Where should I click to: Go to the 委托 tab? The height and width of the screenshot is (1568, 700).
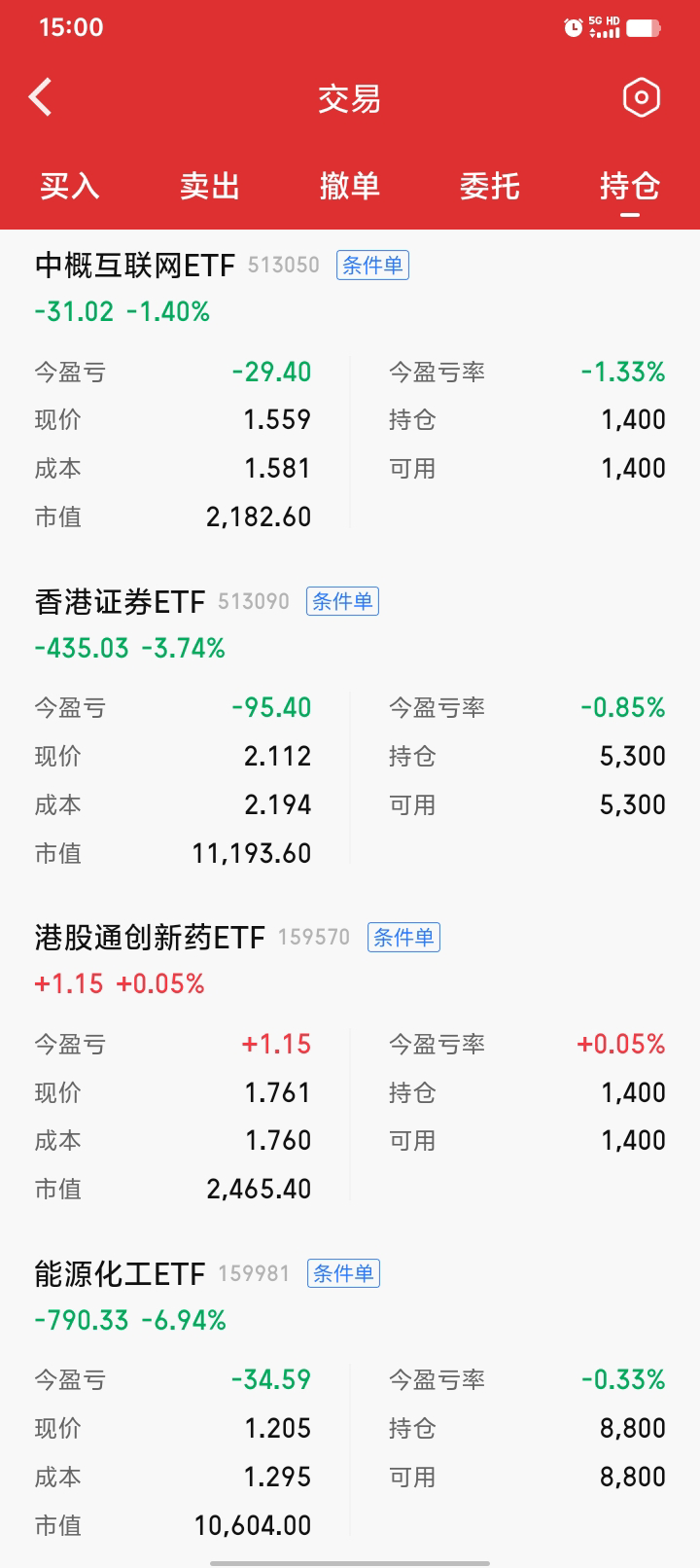[490, 186]
